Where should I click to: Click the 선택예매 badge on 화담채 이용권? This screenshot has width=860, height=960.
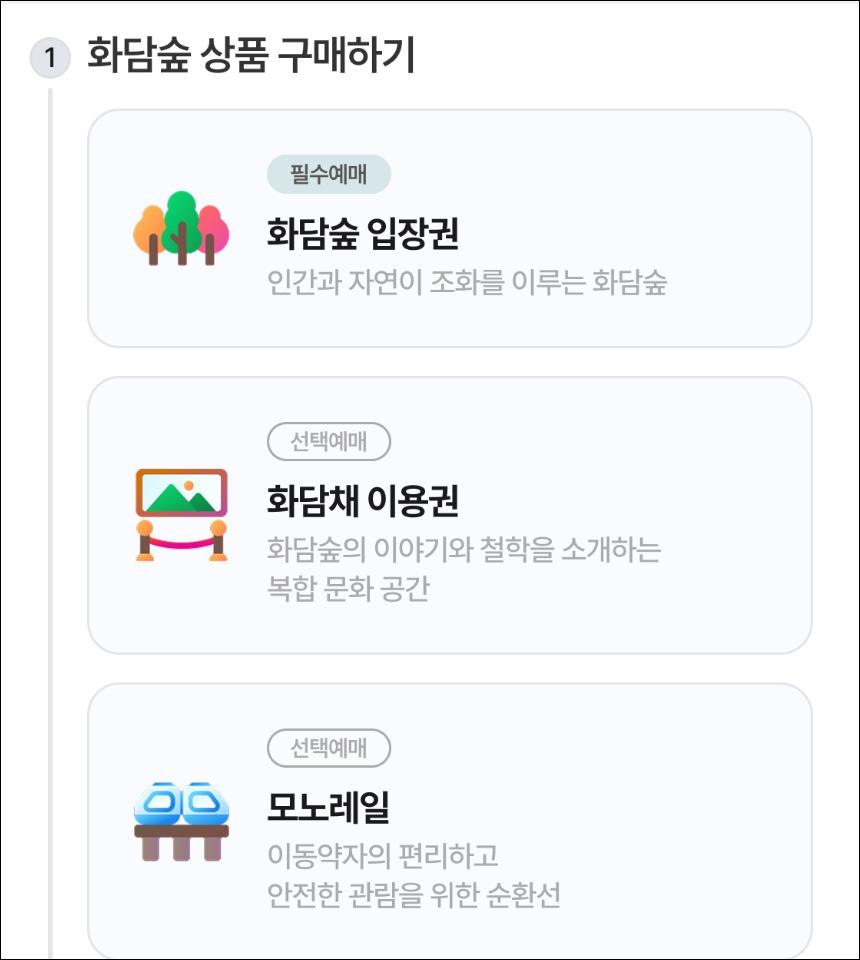click(330, 441)
